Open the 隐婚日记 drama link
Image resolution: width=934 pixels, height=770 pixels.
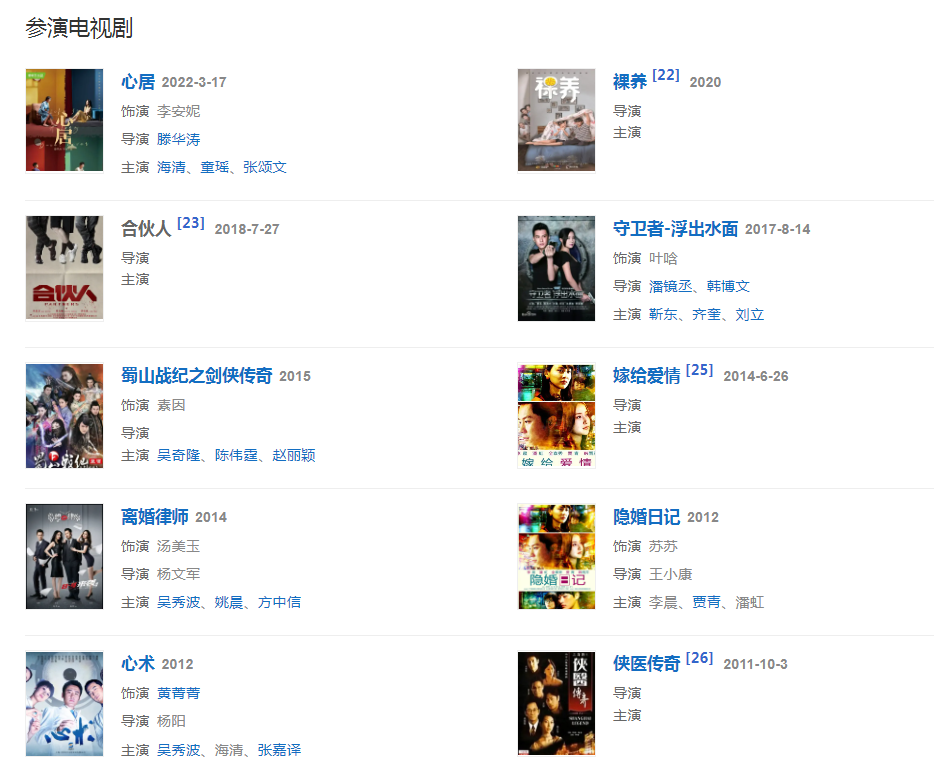[x=646, y=517]
